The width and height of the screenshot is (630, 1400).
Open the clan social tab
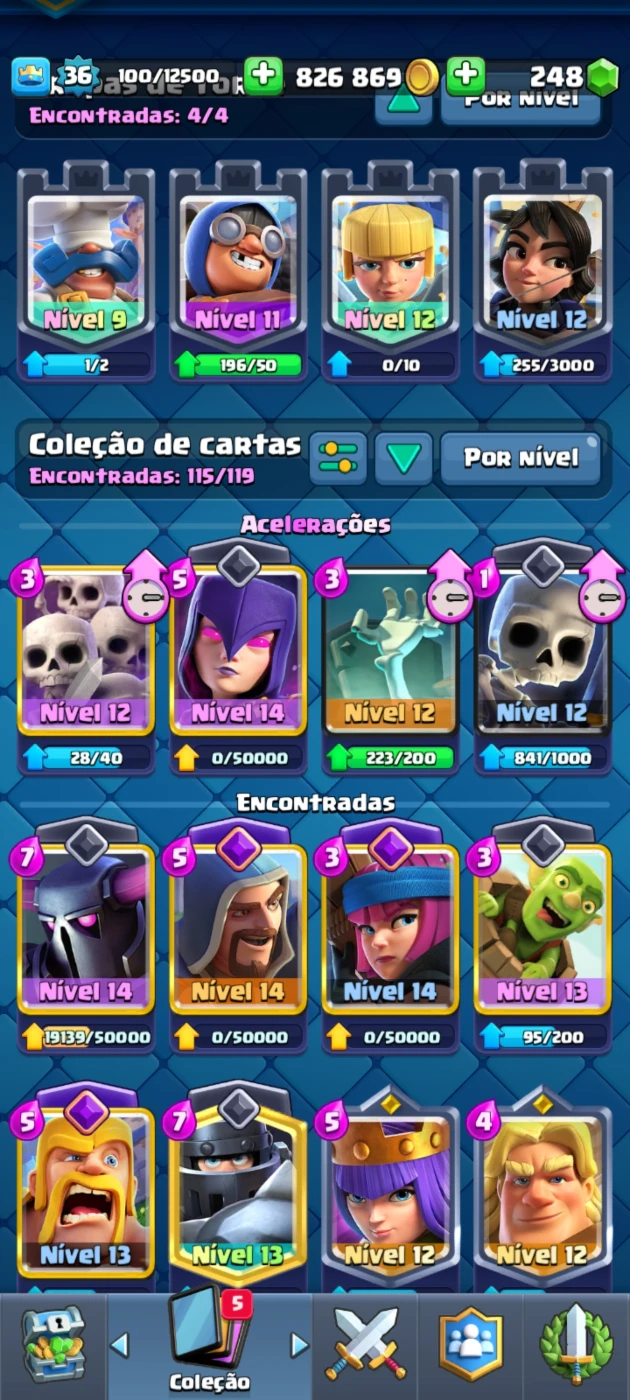(470, 1345)
